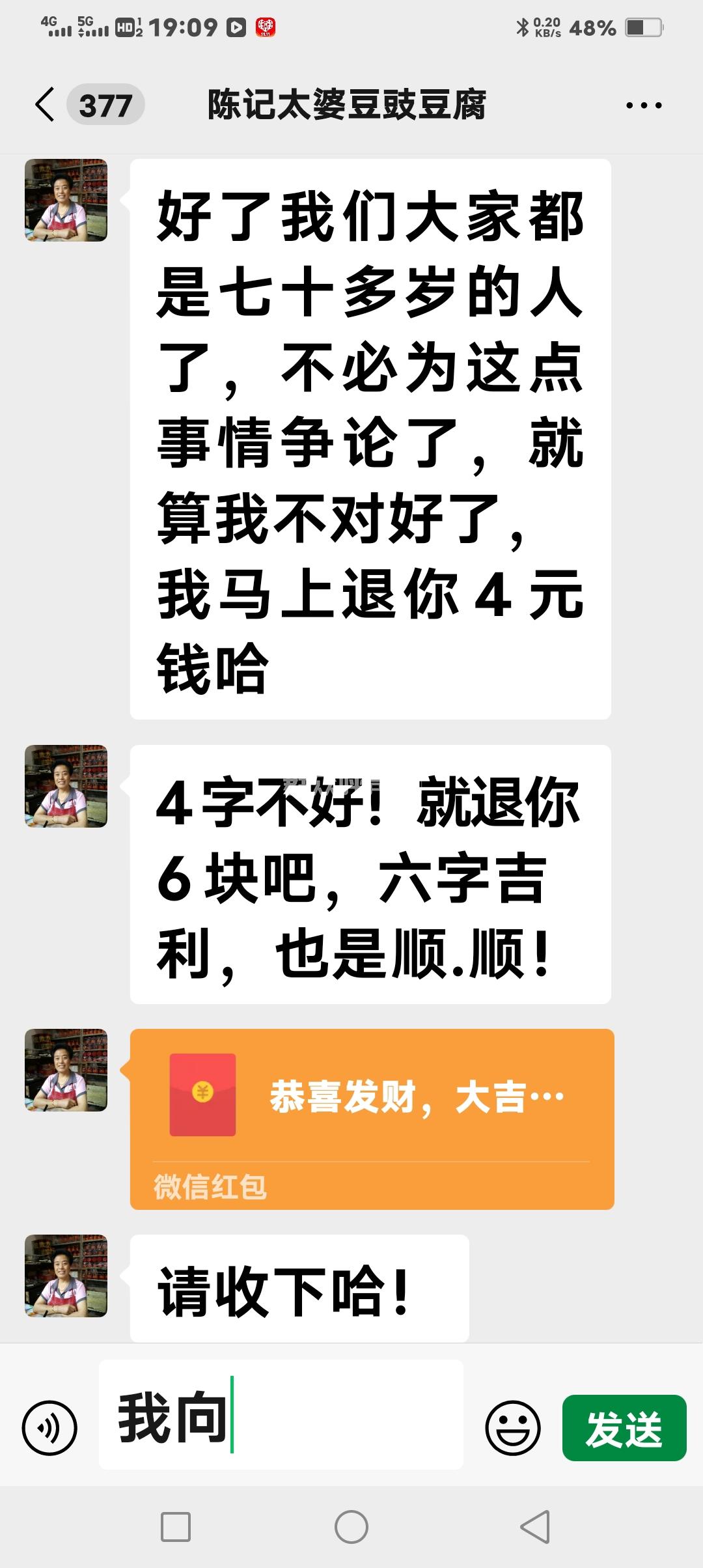Open recent apps from navigation bar
This screenshot has height=1568, width=703.
click(x=176, y=1526)
